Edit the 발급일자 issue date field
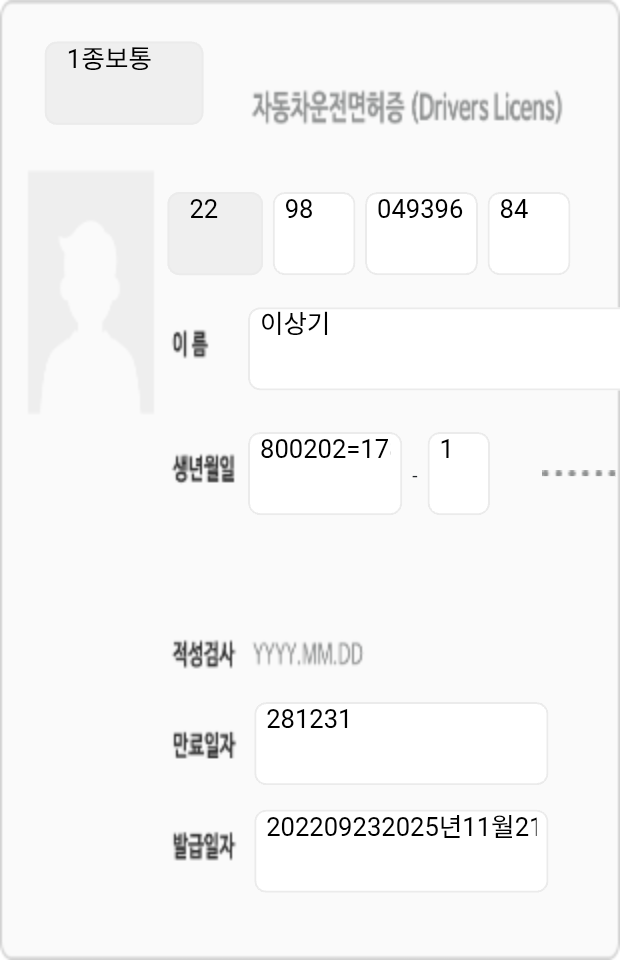The image size is (620, 960). coord(401,851)
